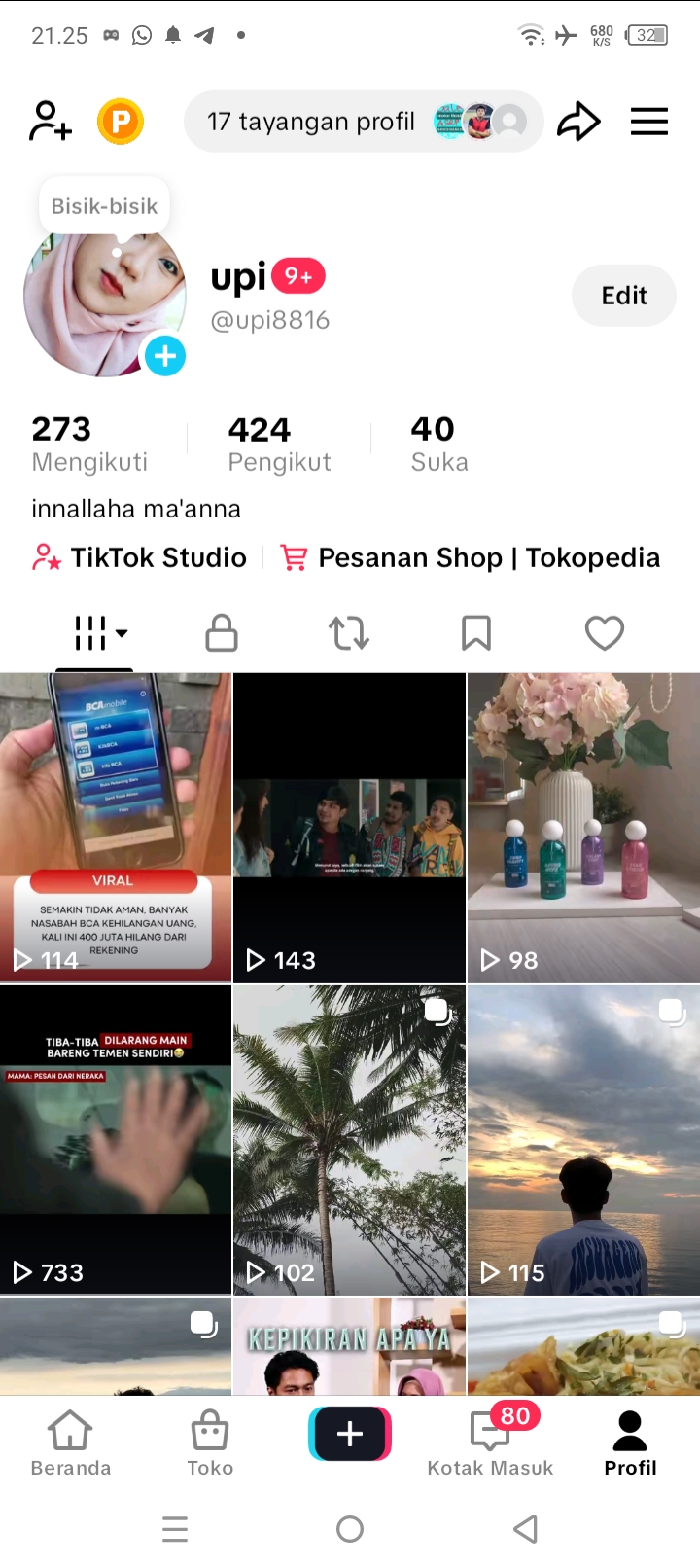Image resolution: width=700 pixels, height=1568 pixels.
Task: Switch to the reposts tab
Action: 349,633
